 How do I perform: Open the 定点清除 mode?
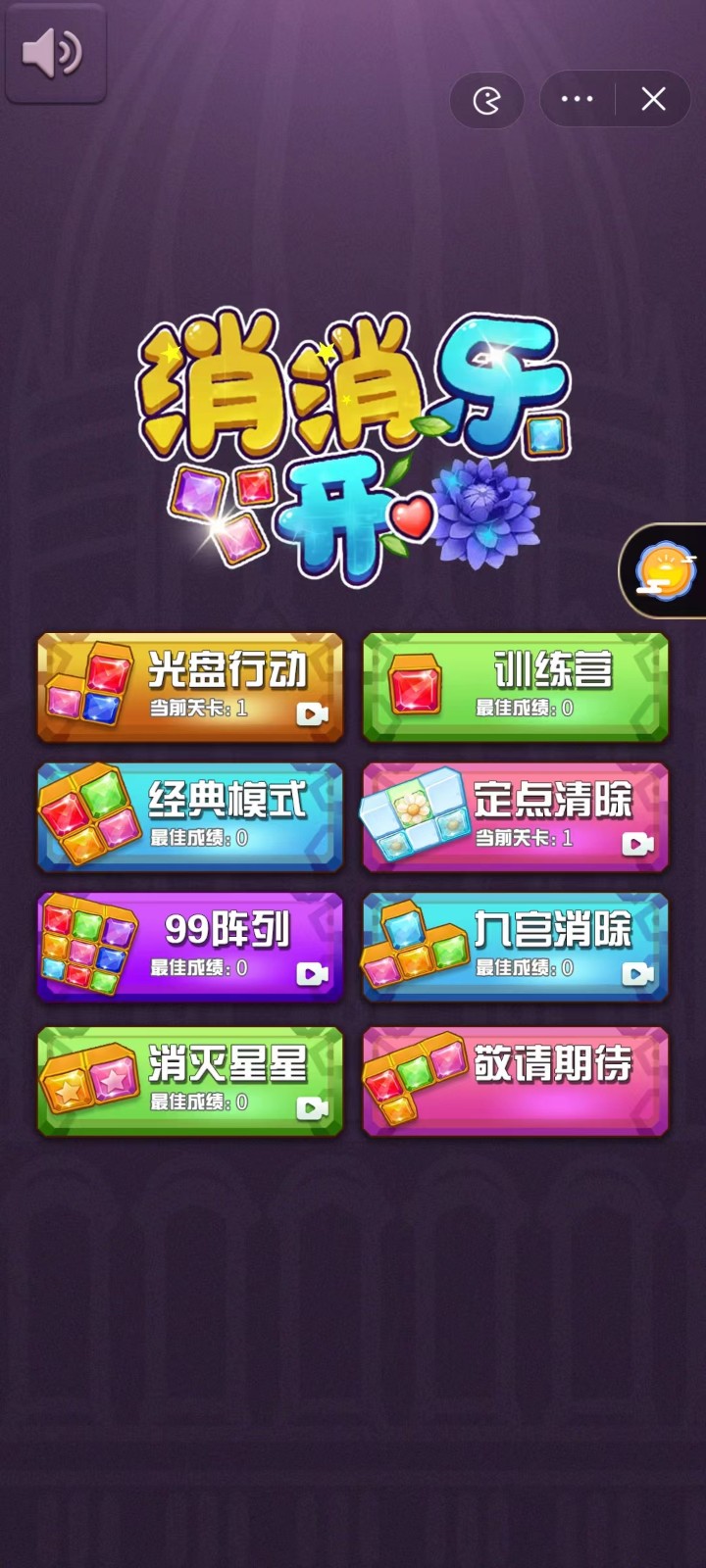[x=516, y=817]
